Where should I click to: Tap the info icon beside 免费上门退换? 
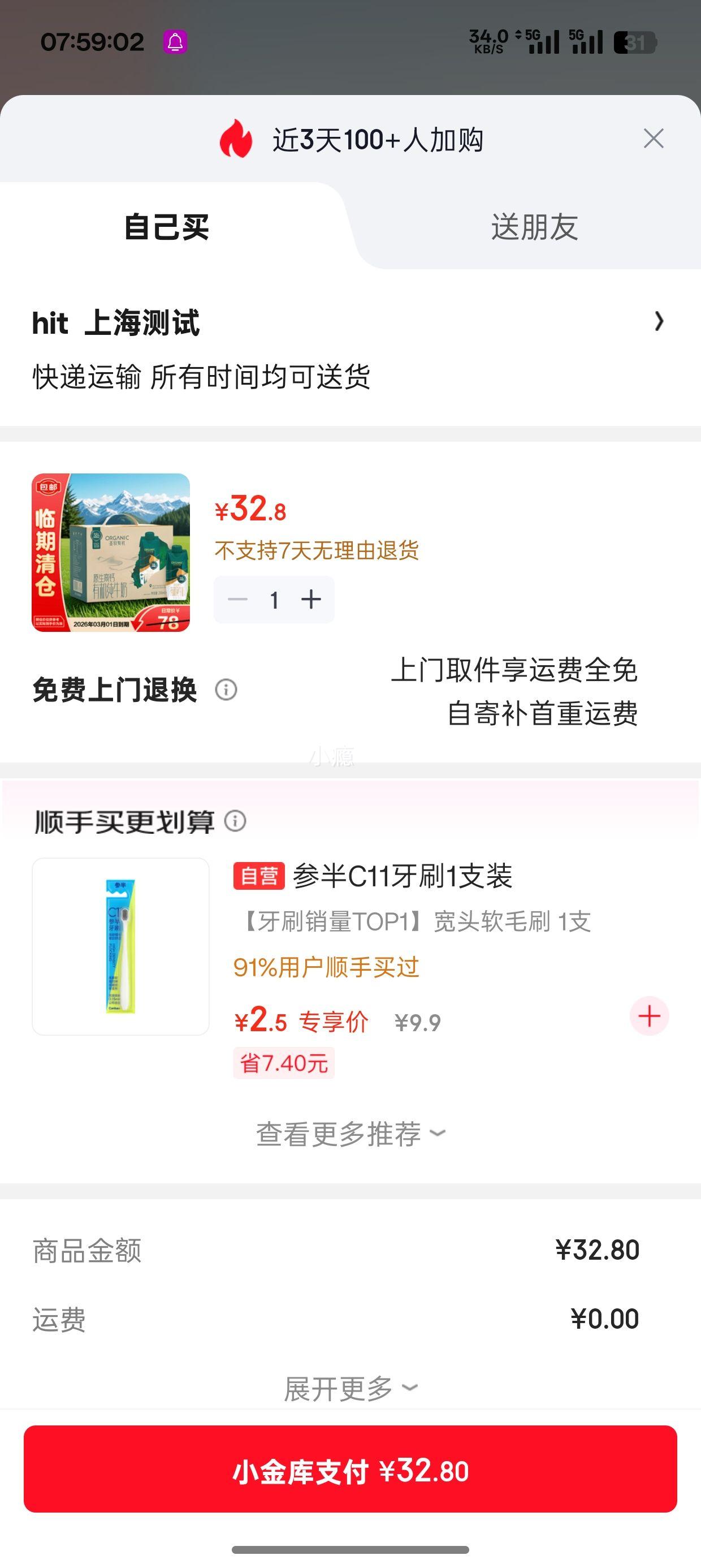click(225, 690)
